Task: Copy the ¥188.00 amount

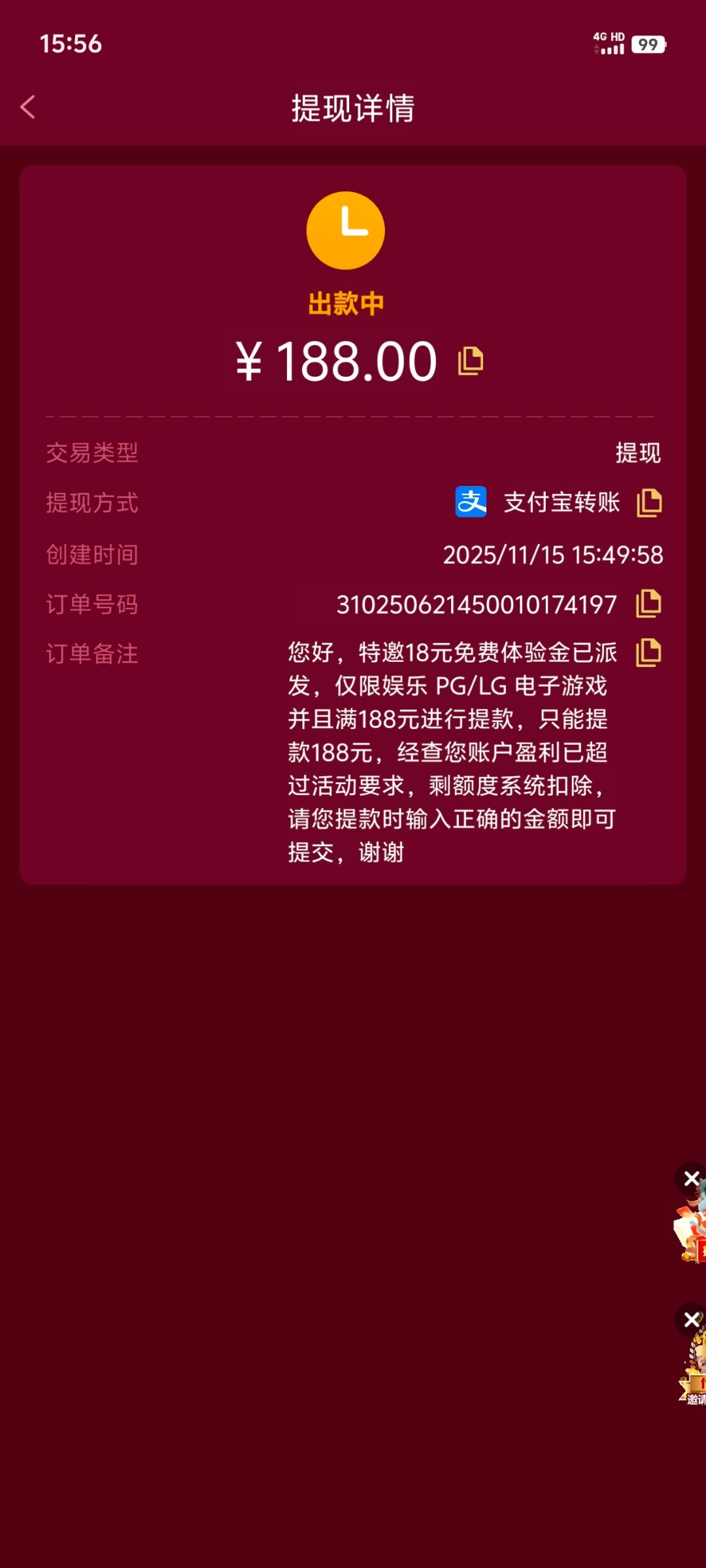Action: pyautogui.click(x=470, y=361)
